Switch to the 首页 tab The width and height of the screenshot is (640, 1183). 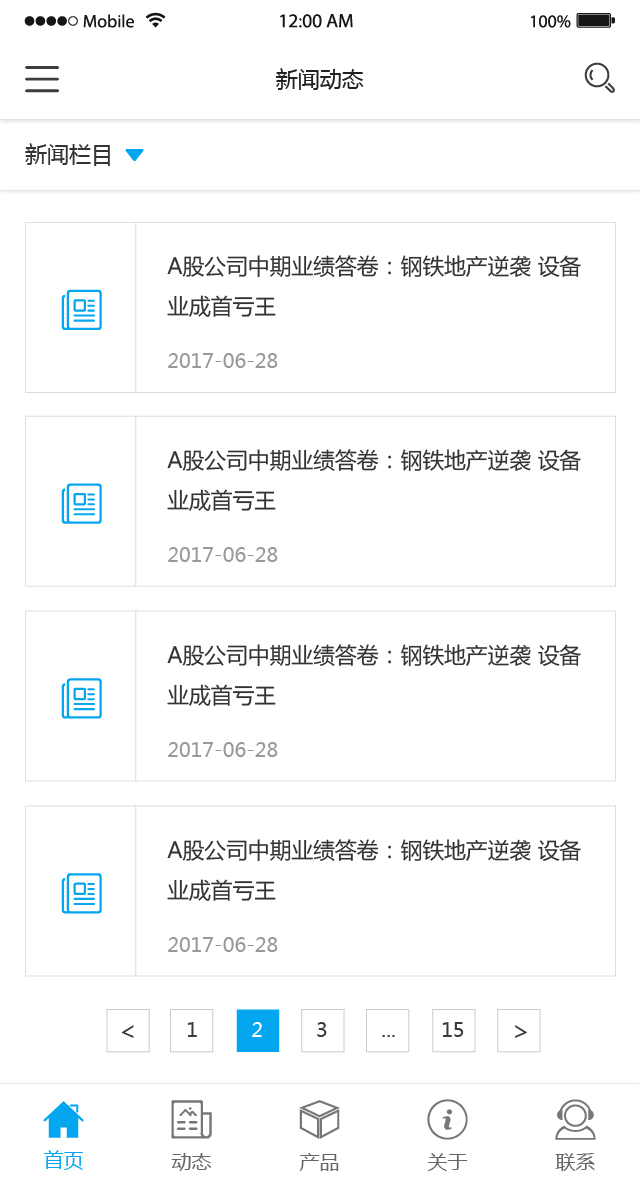click(x=63, y=1135)
